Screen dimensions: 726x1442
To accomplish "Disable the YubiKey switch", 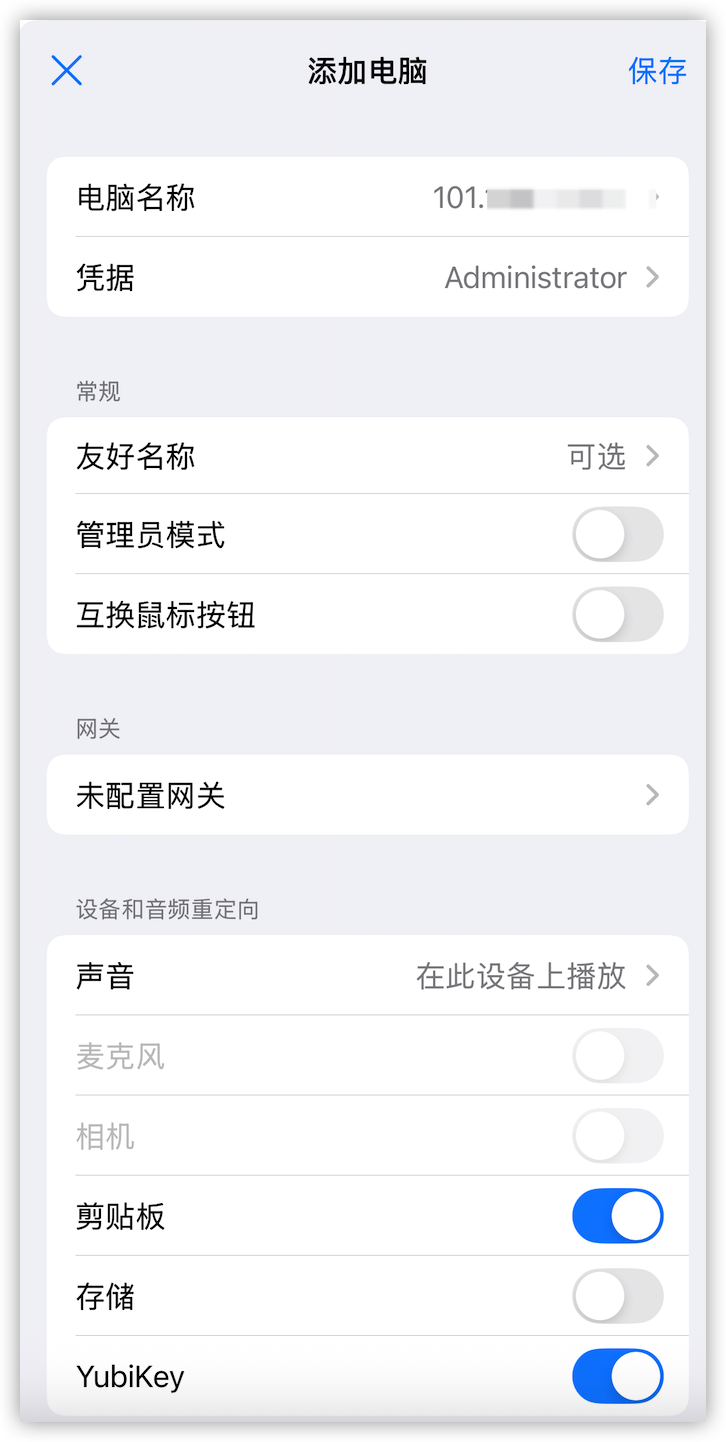I will (617, 1376).
